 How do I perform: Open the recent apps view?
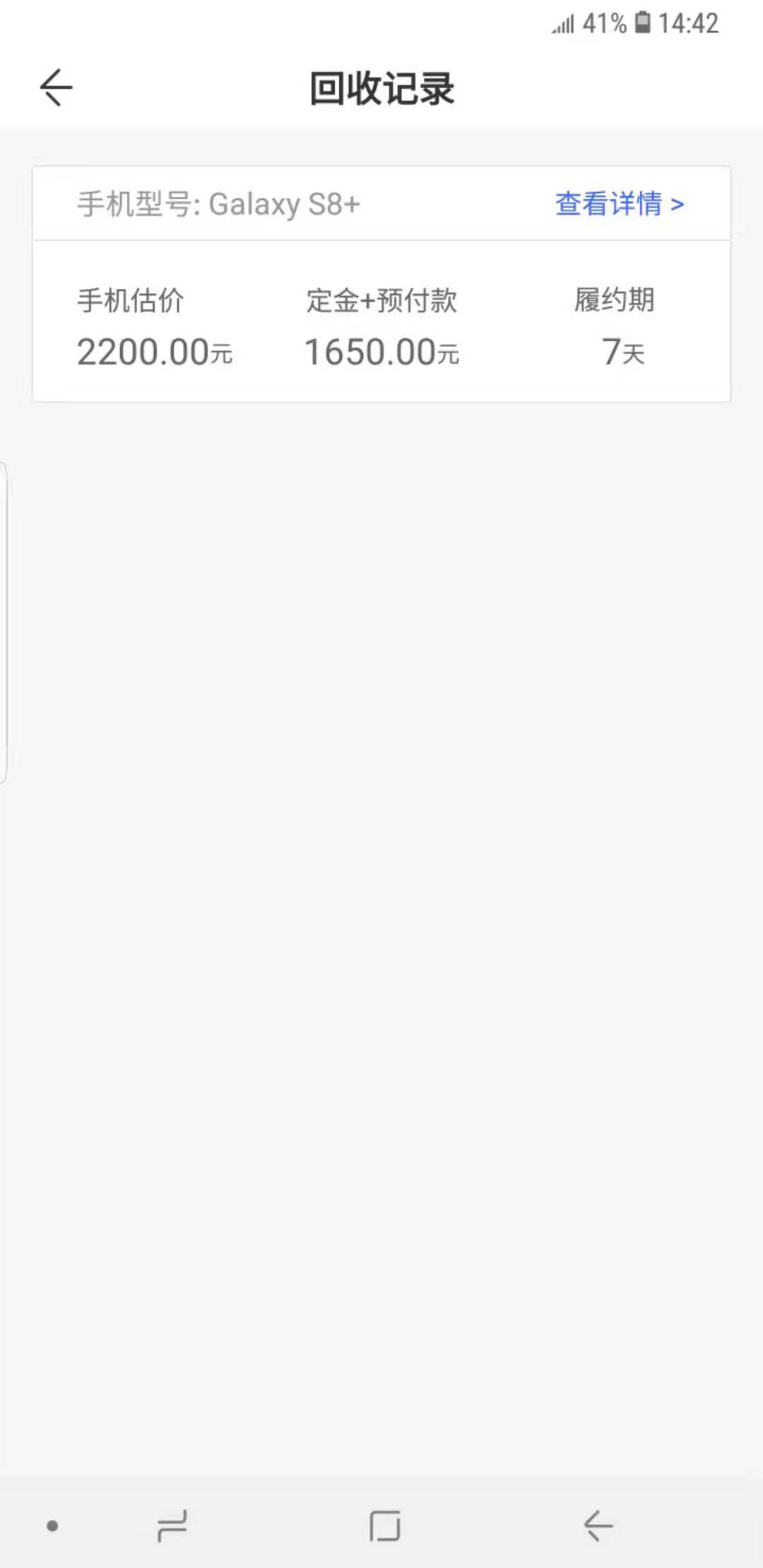(x=172, y=1526)
